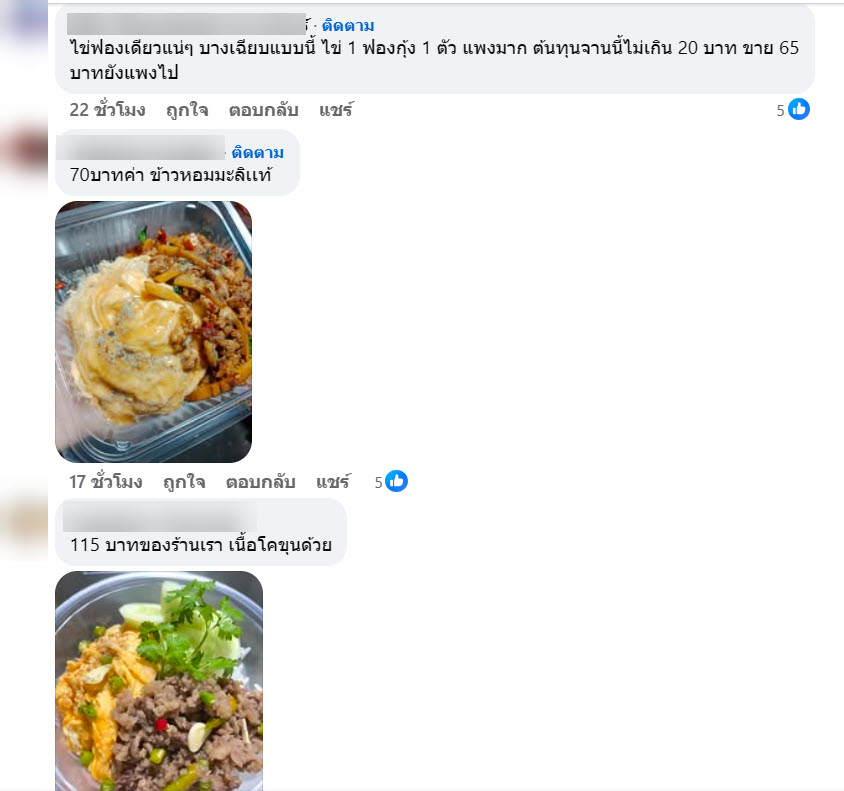Viewport: 844px width, 791px height.
Task: Follow the 70บาทค่า commenter via ติดตาม
Action: (257, 153)
